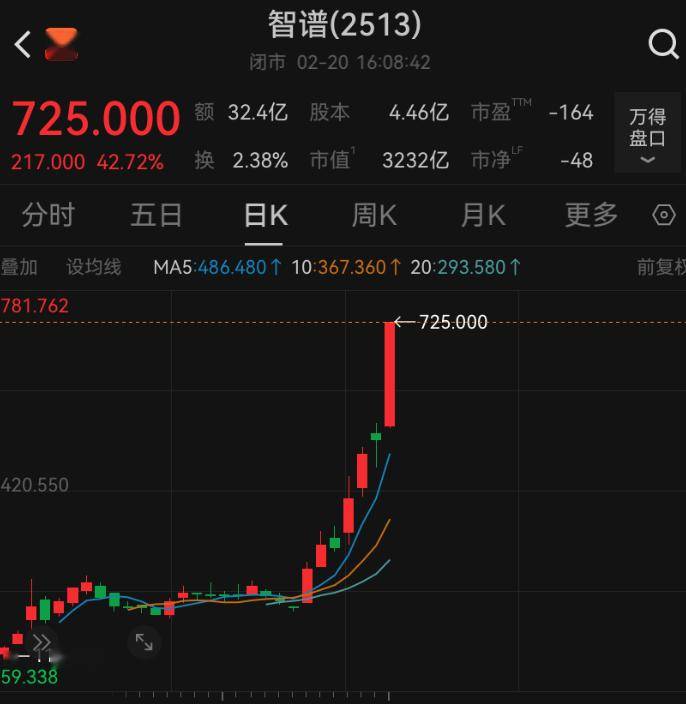Screen dimensions: 686x704
Task: Switch to the 月K chart tab
Action: [x=483, y=215]
